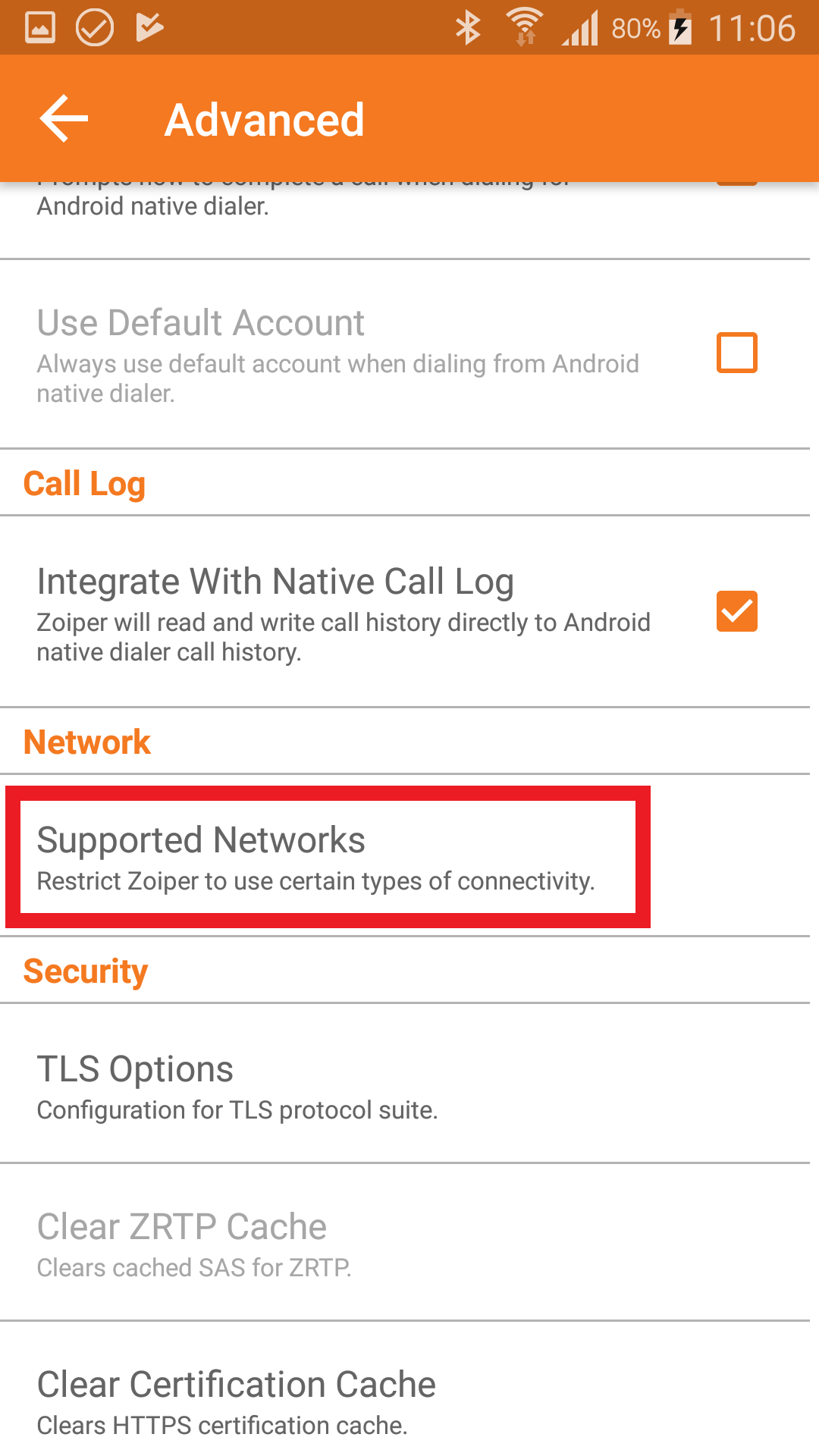Go back from Advanced settings

[64, 119]
